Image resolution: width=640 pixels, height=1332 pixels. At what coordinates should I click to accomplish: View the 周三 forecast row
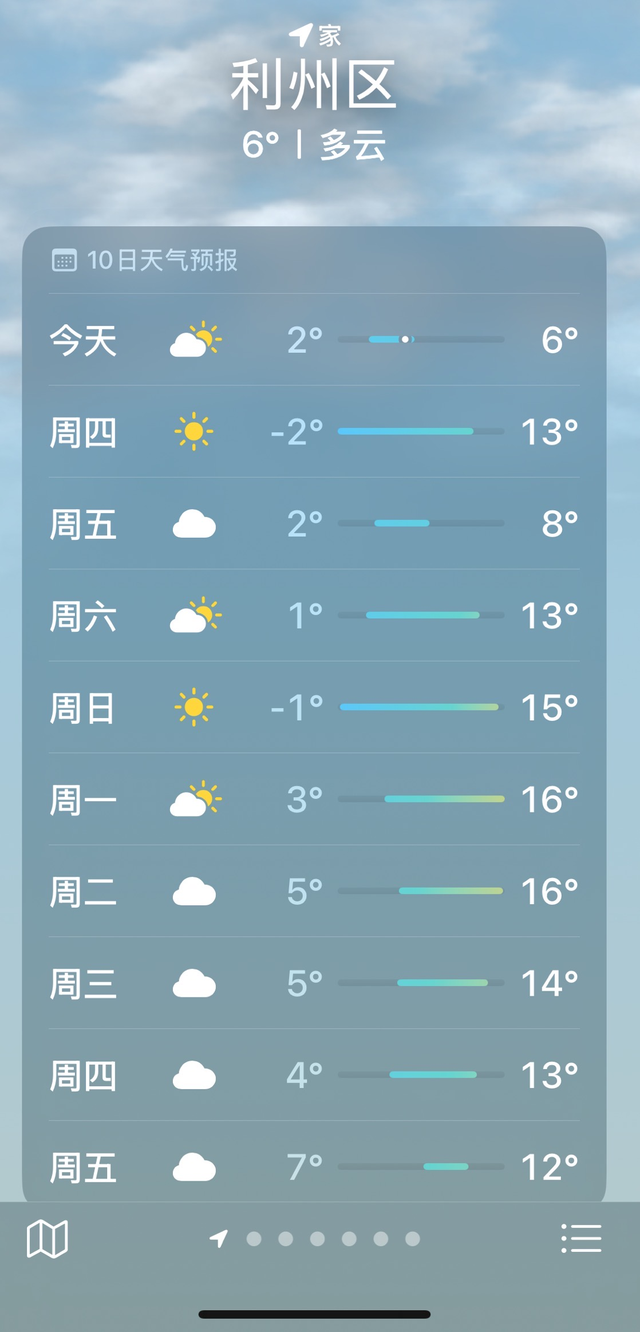click(x=314, y=984)
